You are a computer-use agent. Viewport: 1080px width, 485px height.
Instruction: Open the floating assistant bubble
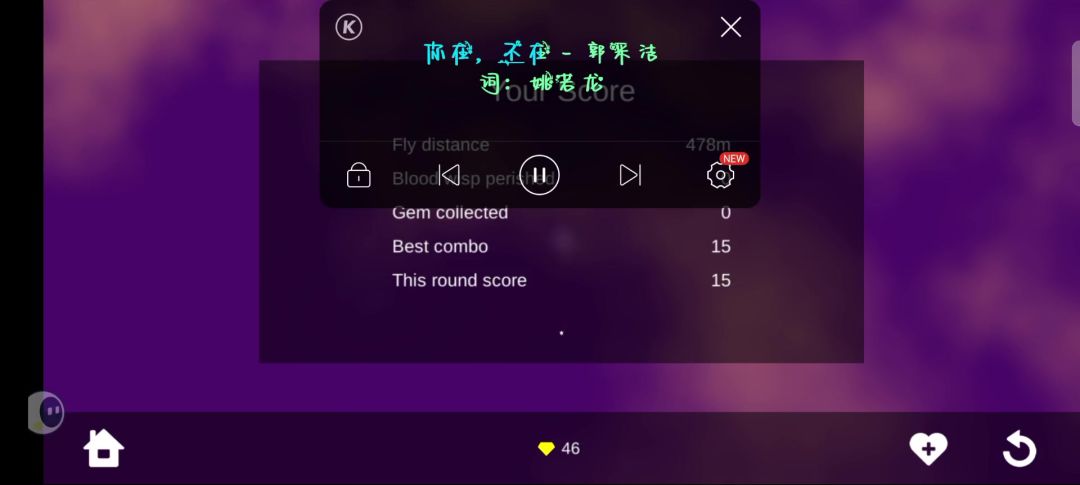(x=46, y=413)
